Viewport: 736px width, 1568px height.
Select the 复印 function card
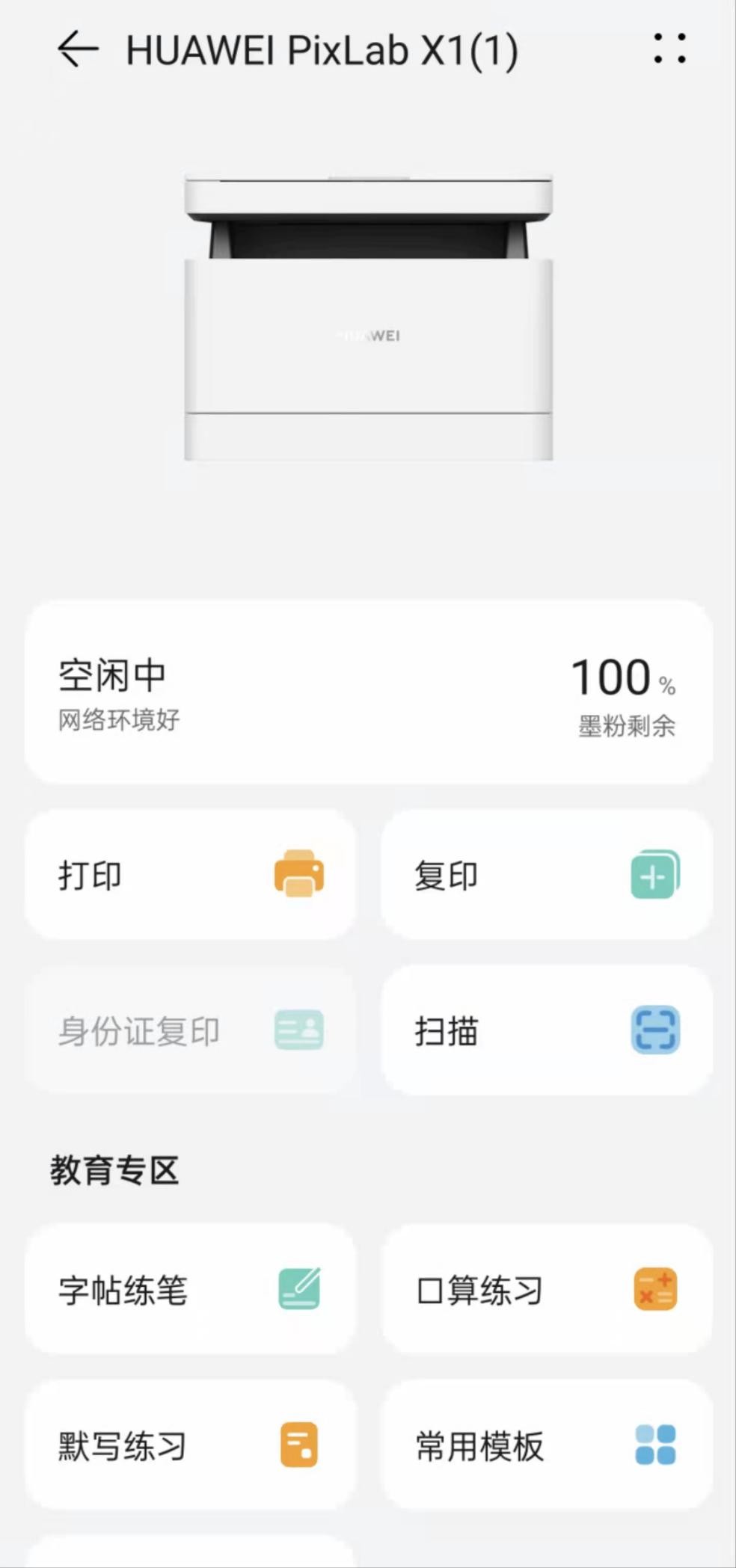click(x=545, y=875)
